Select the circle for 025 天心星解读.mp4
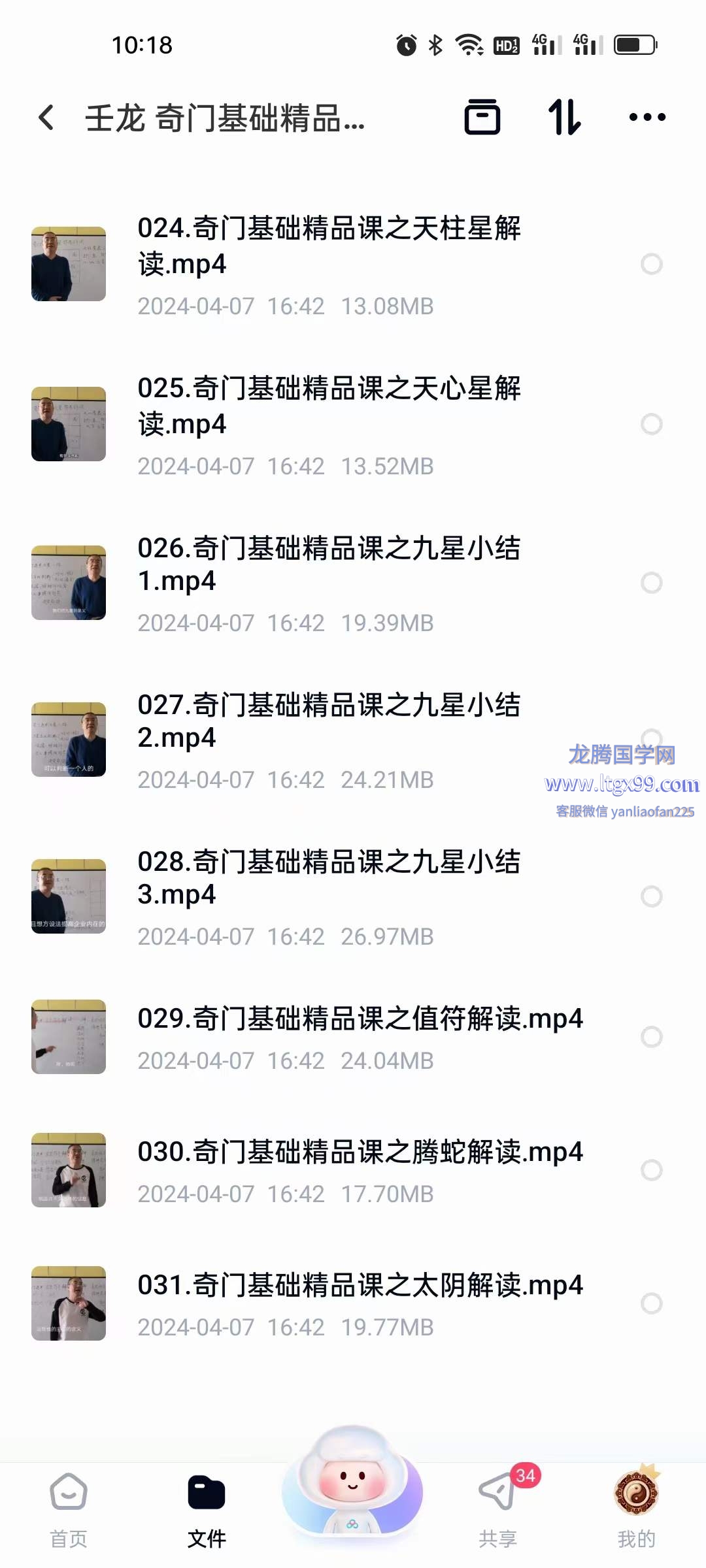The height and width of the screenshot is (1568, 706). (x=651, y=424)
